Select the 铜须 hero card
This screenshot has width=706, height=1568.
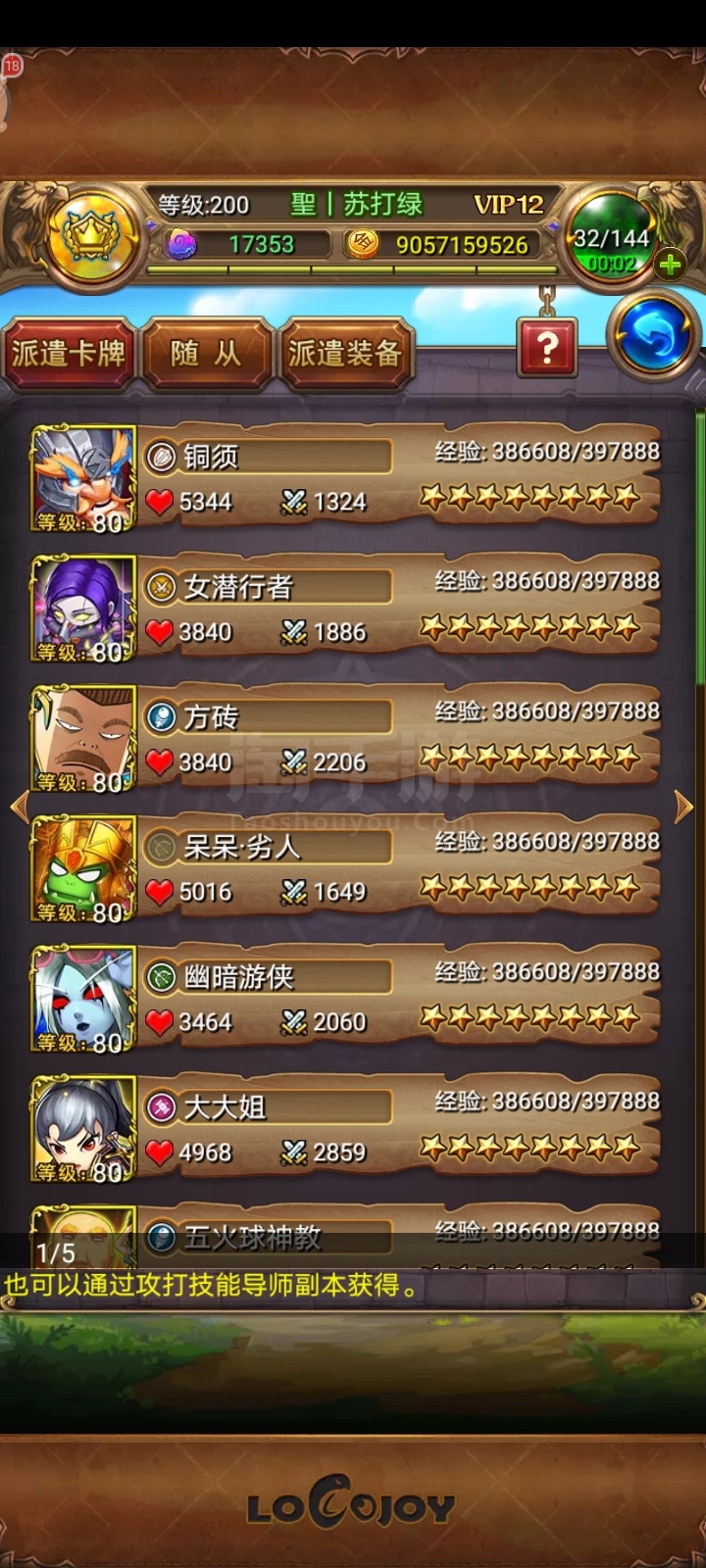tap(343, 478)
